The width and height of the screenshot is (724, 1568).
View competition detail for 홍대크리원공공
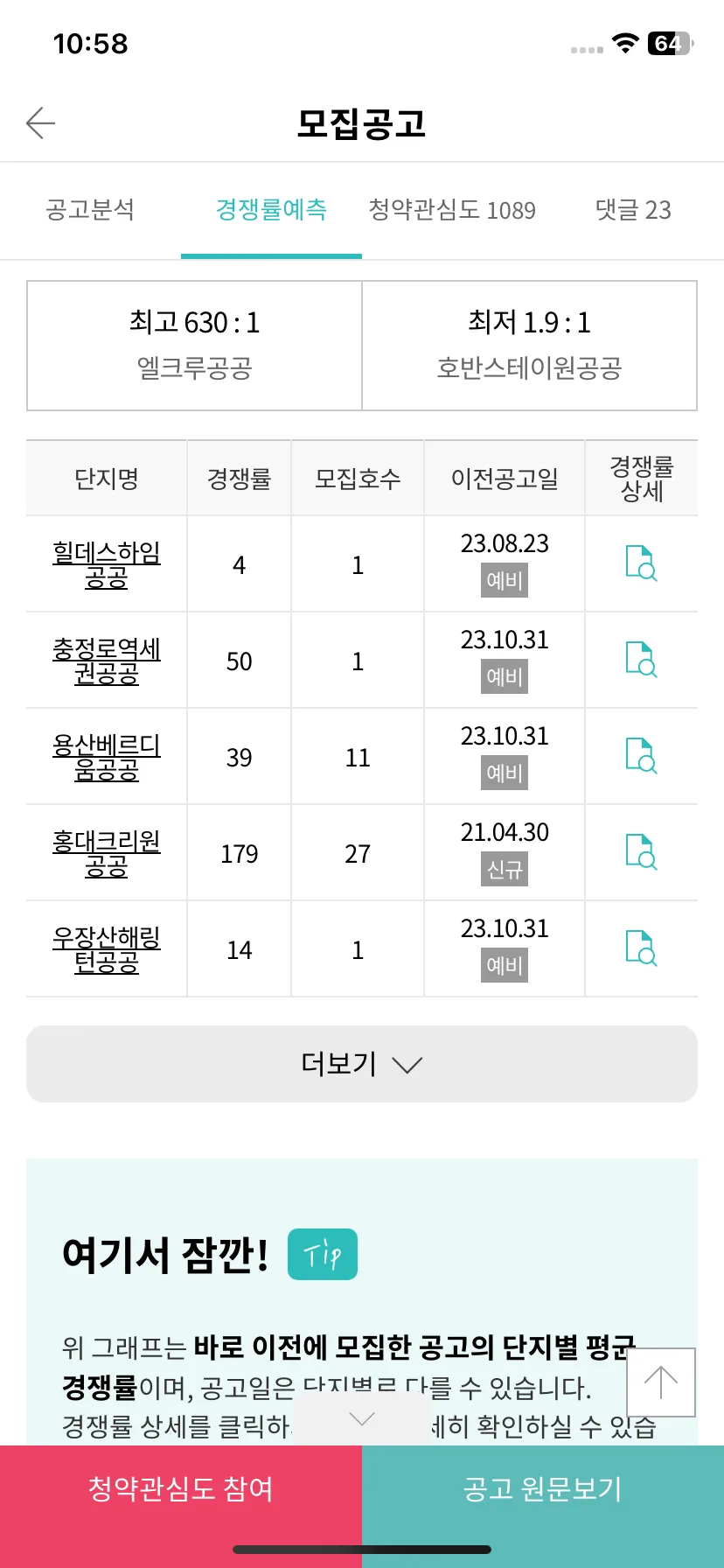[641, 852]
